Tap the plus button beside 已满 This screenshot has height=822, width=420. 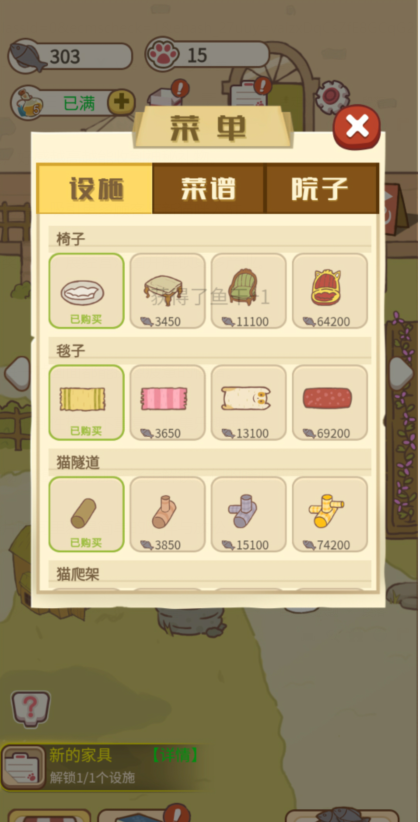121,102
